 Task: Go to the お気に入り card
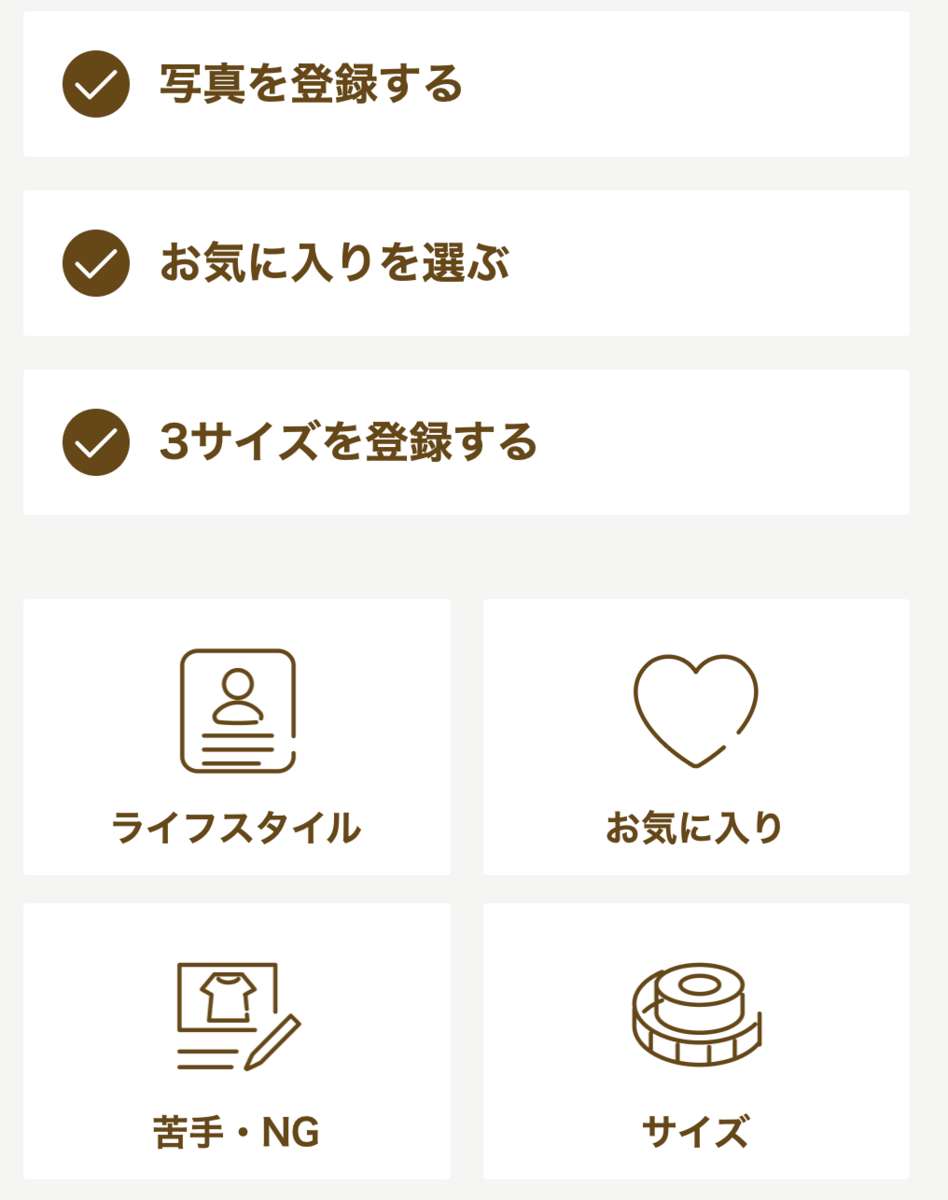696,737
